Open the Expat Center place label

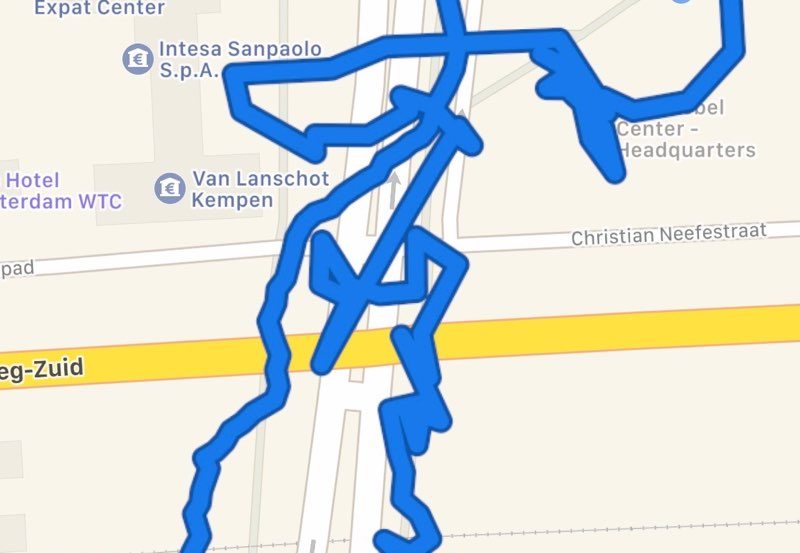click(x=99, y=8)
